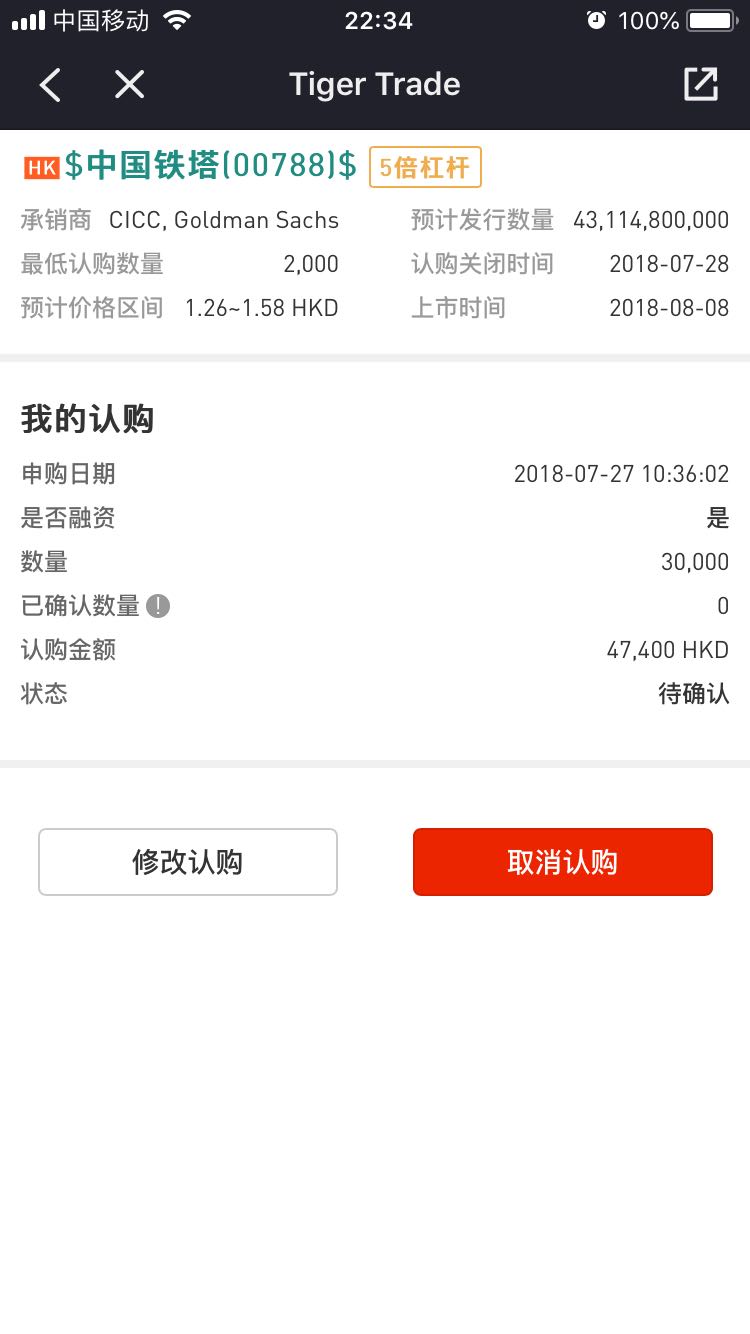The width and height of the screenshot is (750, 1334).
Task: Close the page with the X icon
Action: tap(130, 85)
